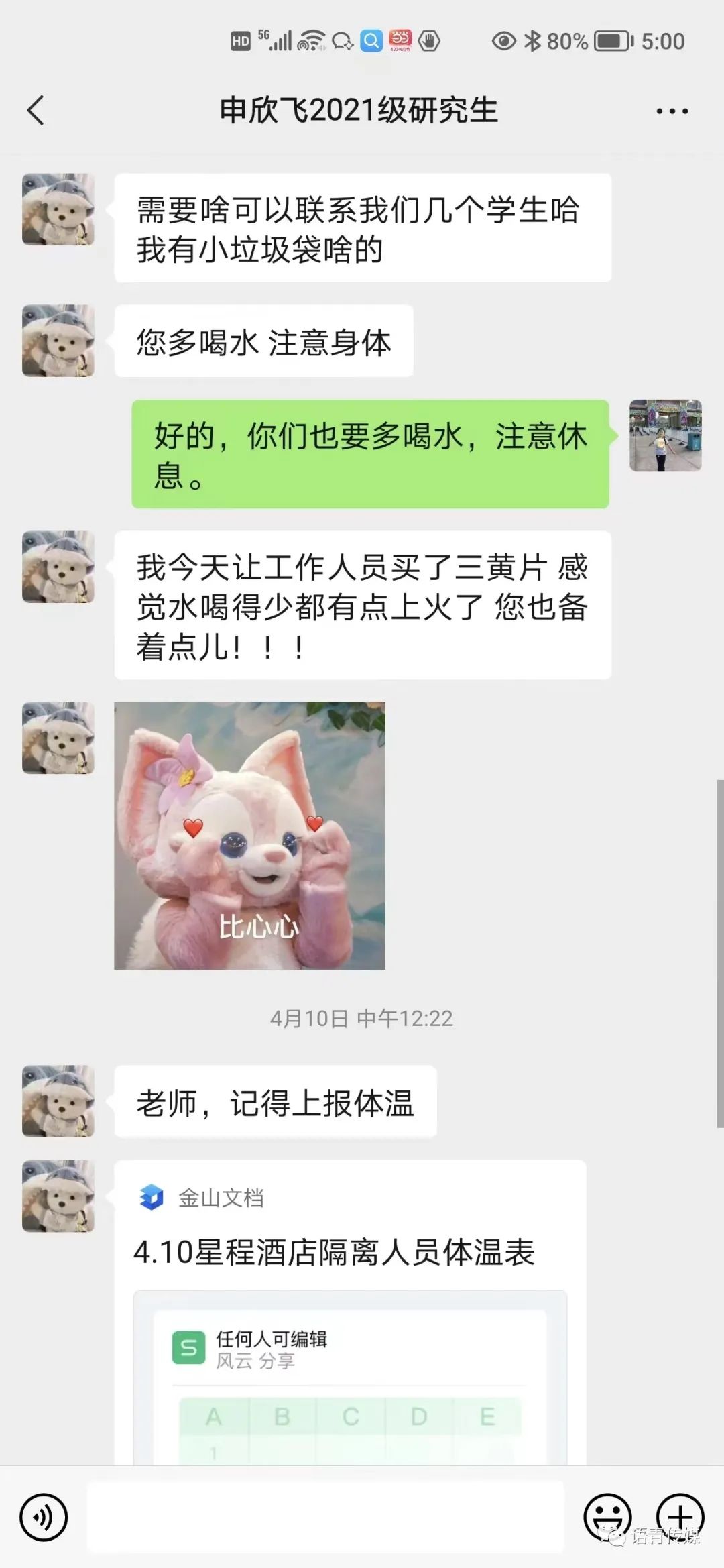The width and height of the screenshot is (724, 1568).
Task: Open the emoji picker
Action: [x=607, y=1517]
